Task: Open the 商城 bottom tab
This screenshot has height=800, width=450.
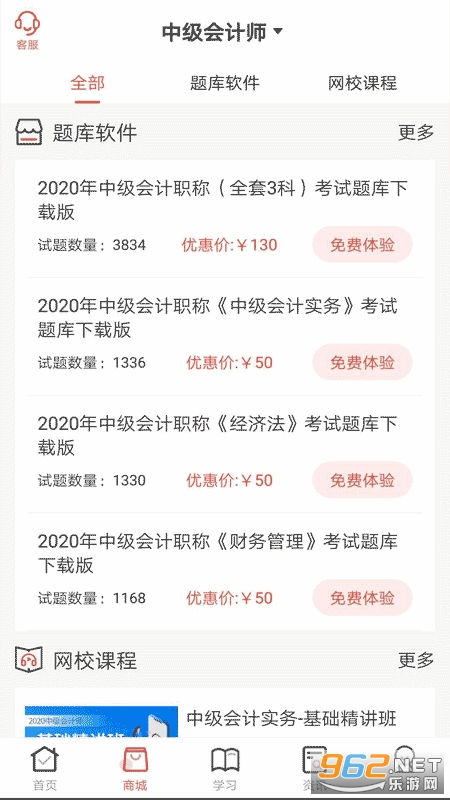Action: pos(135,768)
